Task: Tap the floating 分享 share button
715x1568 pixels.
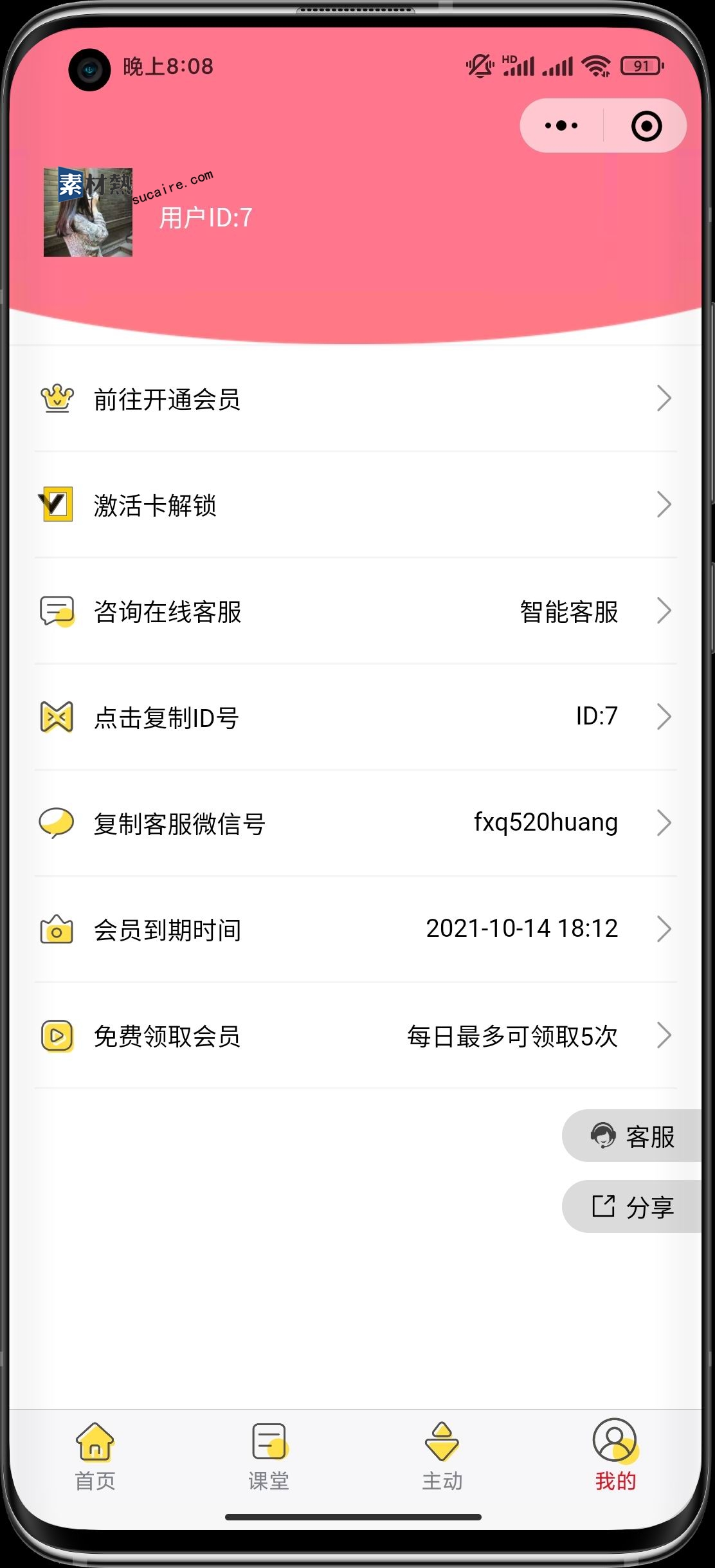Action: (632, 1206)
